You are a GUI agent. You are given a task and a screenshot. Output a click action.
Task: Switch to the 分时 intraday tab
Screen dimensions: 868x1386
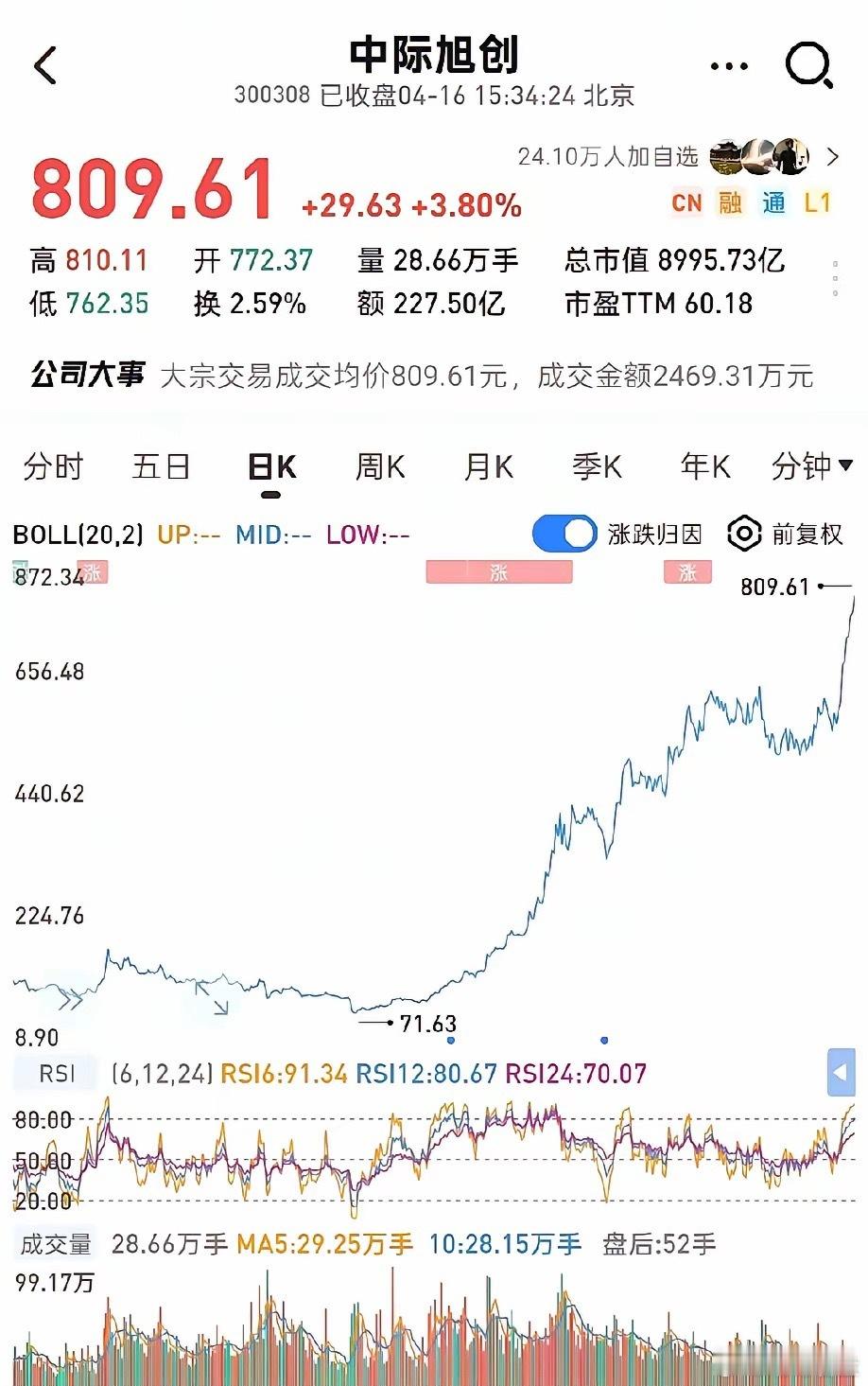point(53,466)
